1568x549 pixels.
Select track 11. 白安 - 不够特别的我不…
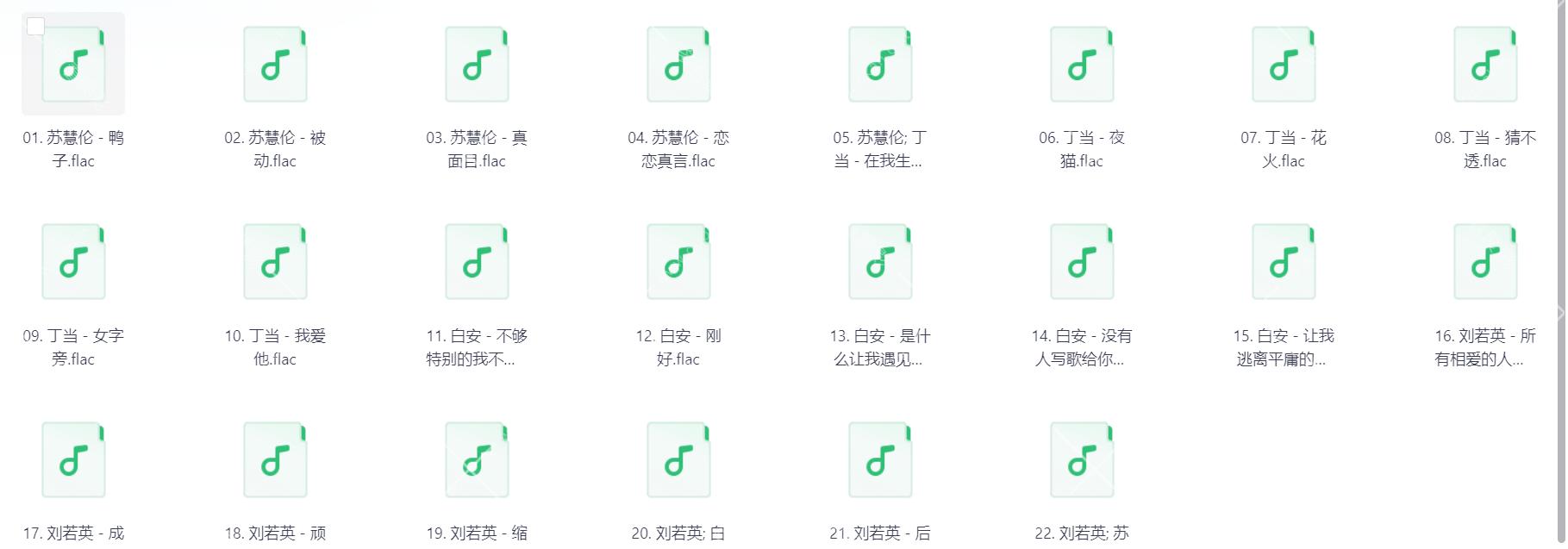(x=477, y=262)
